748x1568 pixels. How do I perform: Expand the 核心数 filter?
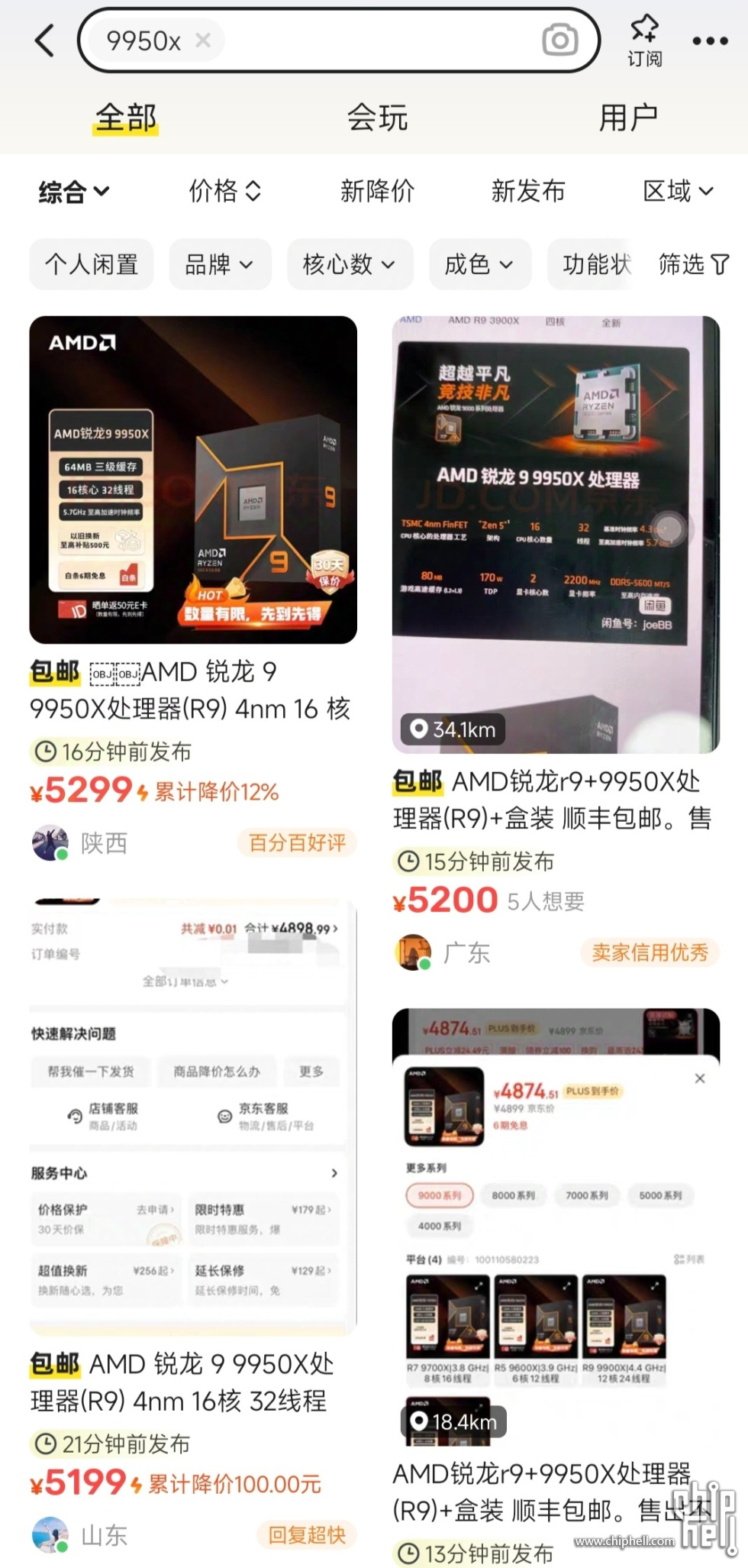(x=350, y=264)
